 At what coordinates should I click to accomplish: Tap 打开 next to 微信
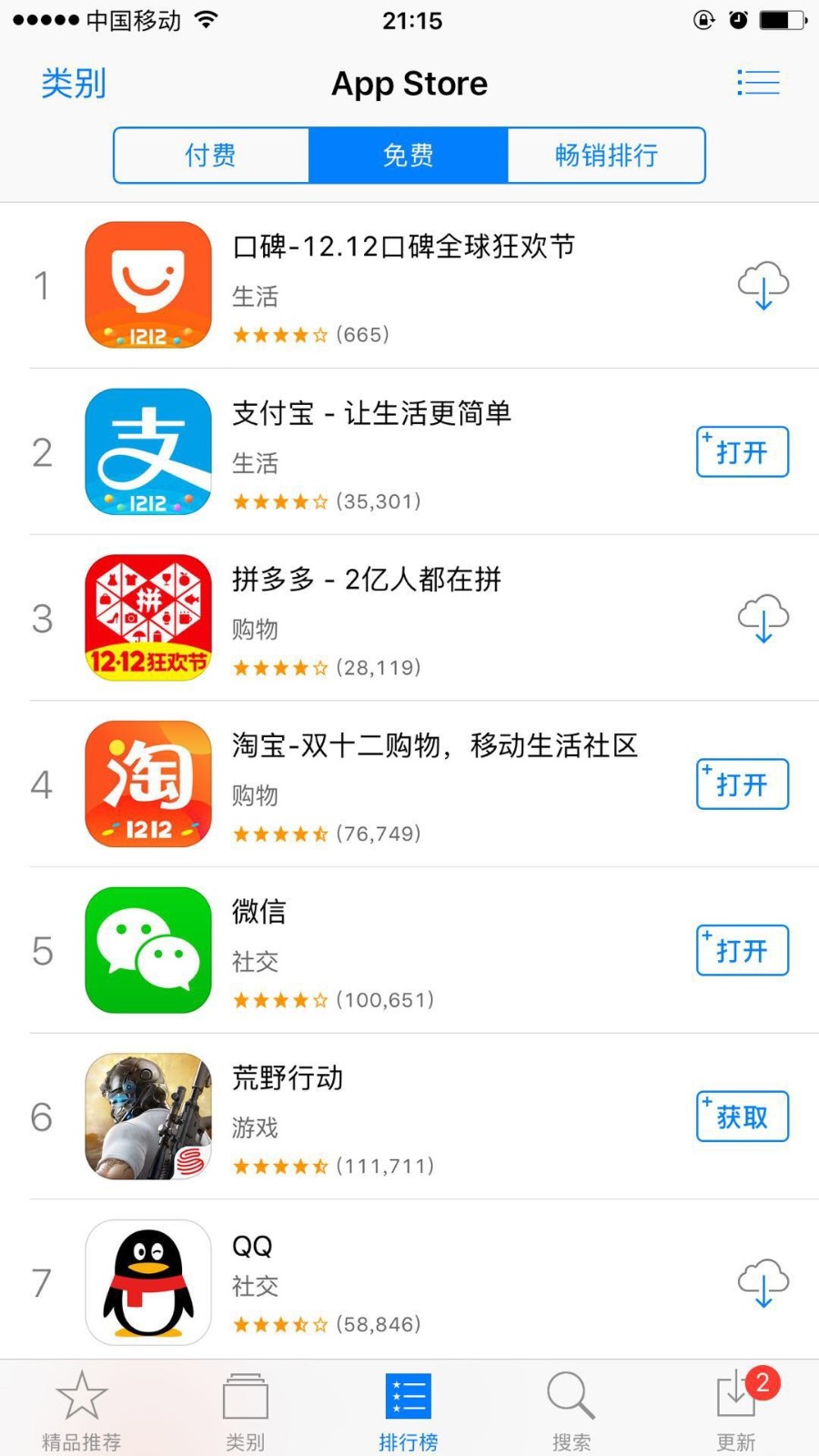pos(742,951)
